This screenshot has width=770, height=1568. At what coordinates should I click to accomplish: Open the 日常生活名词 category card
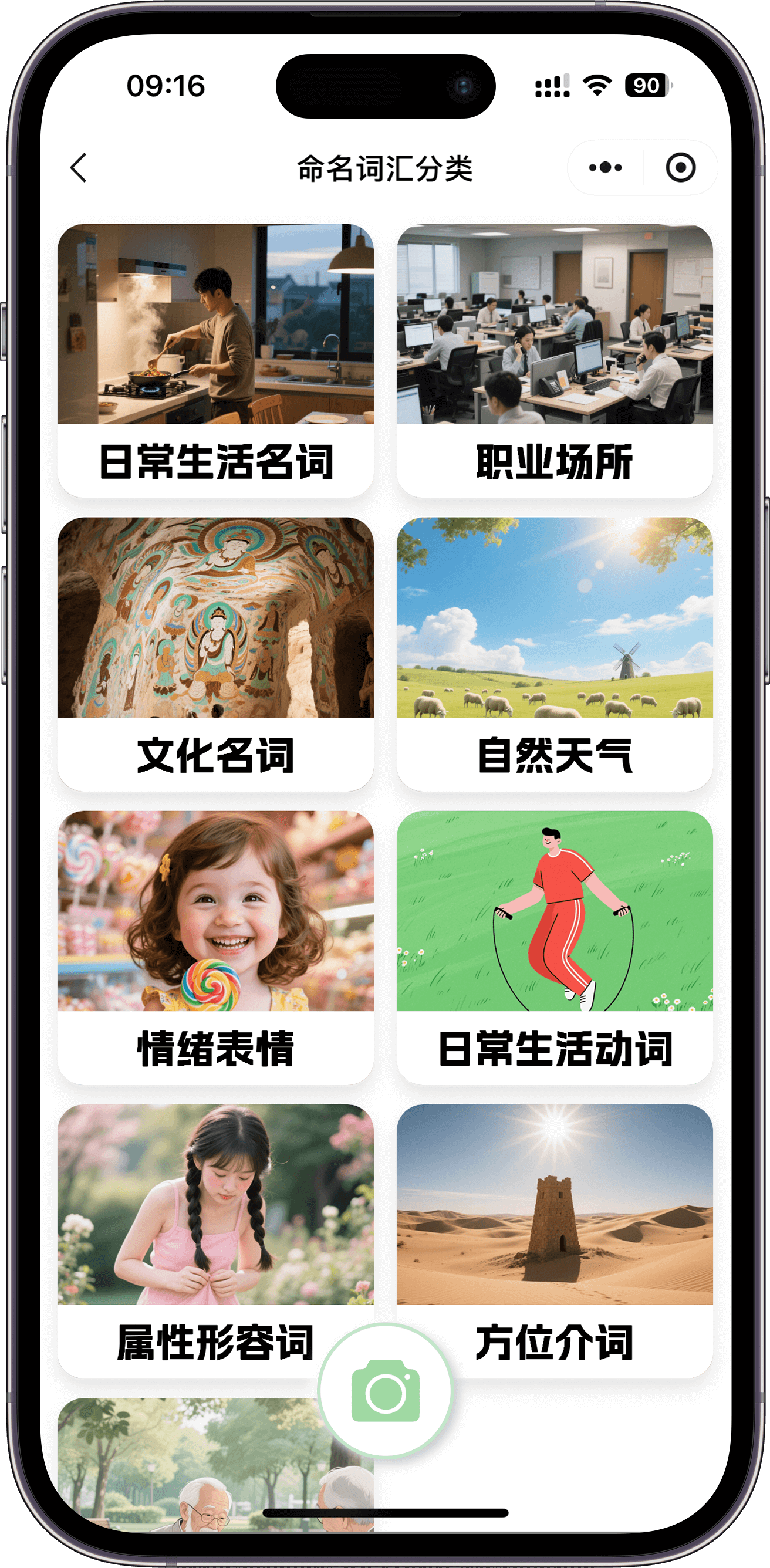point(215,360)
